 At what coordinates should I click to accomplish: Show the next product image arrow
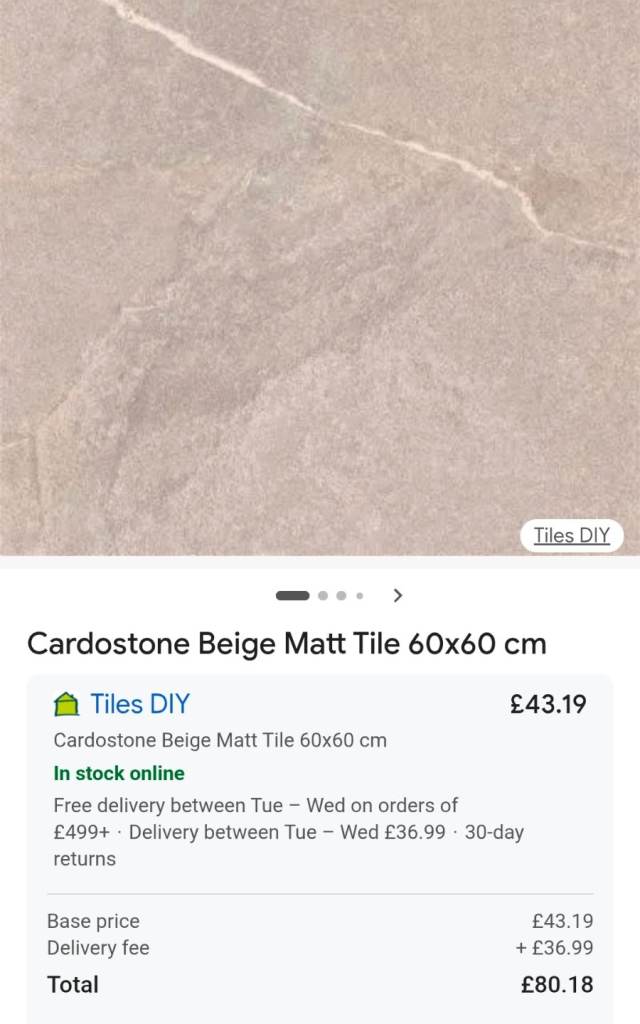(398, 595)
